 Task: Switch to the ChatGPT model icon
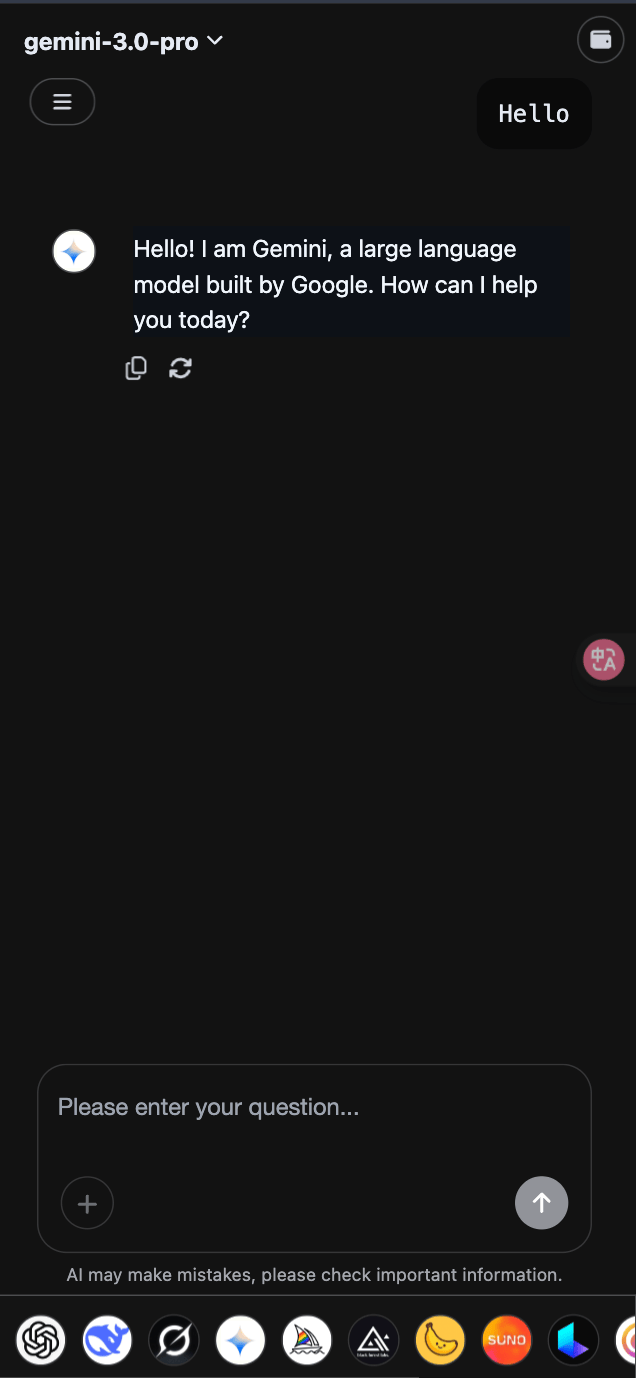pos(41,1340)
